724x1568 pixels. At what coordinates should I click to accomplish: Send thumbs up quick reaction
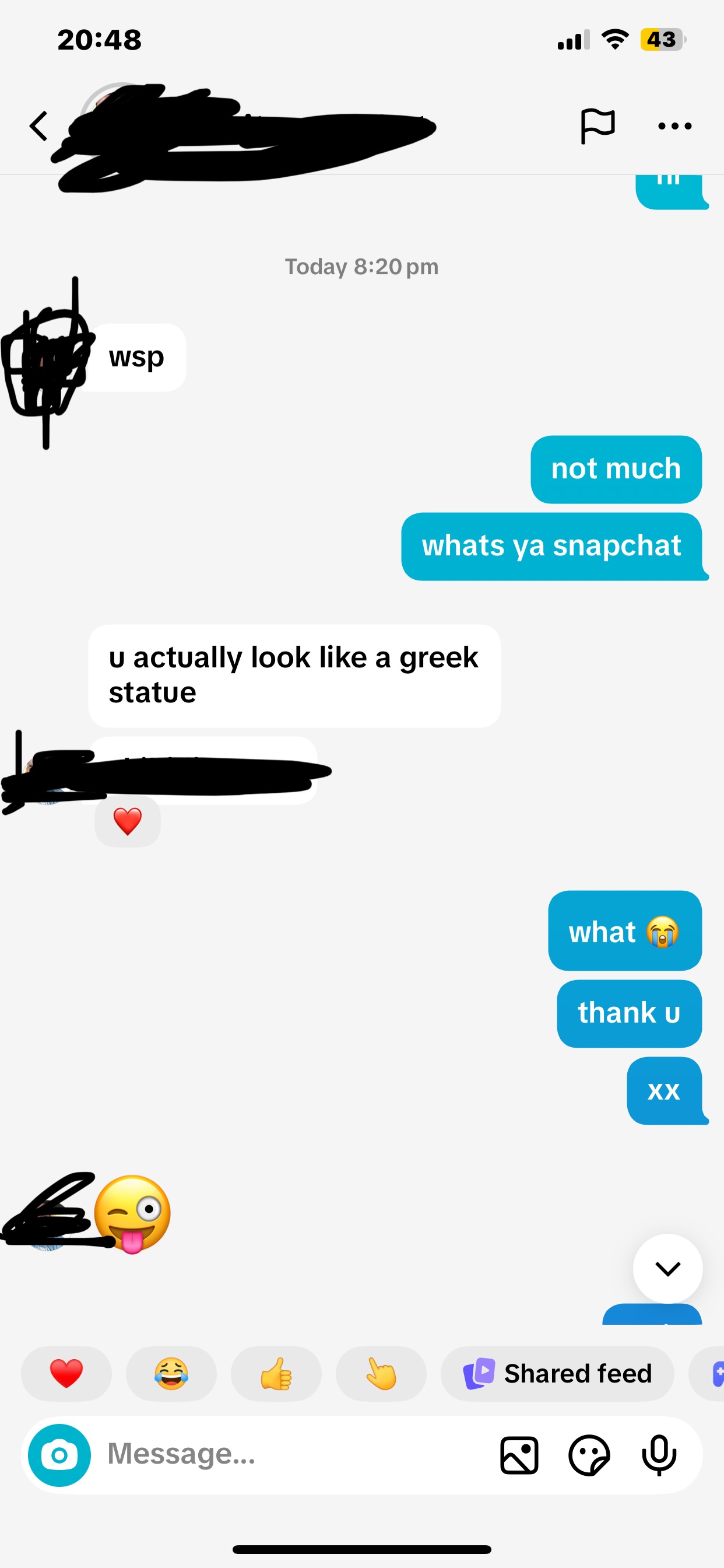[x=276, y=1374]
